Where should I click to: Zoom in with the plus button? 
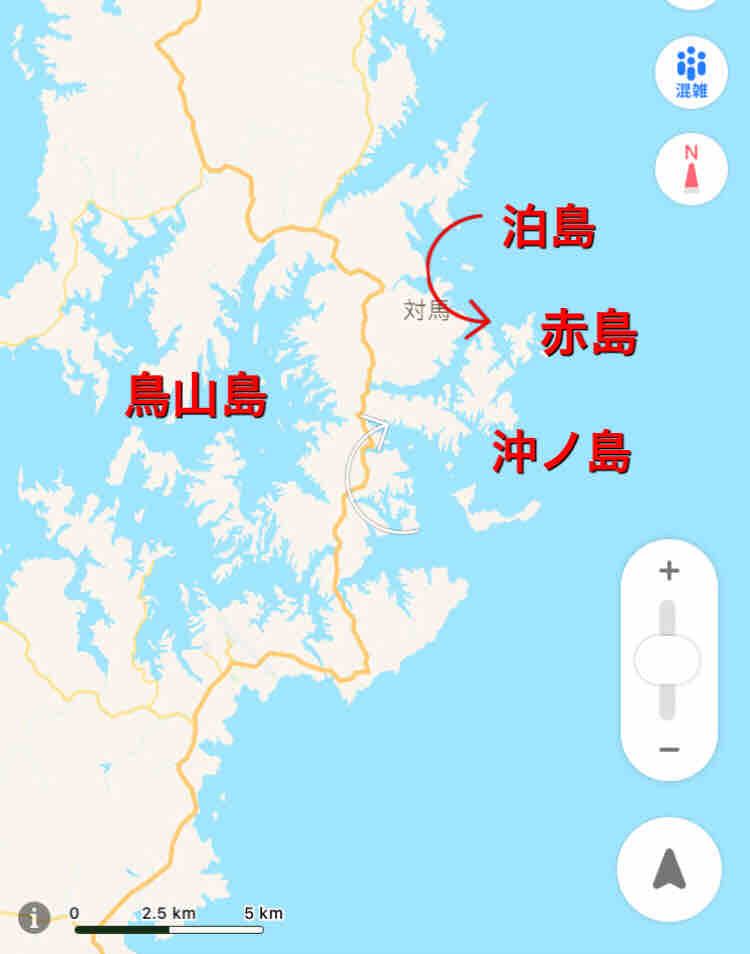[669, 571]
